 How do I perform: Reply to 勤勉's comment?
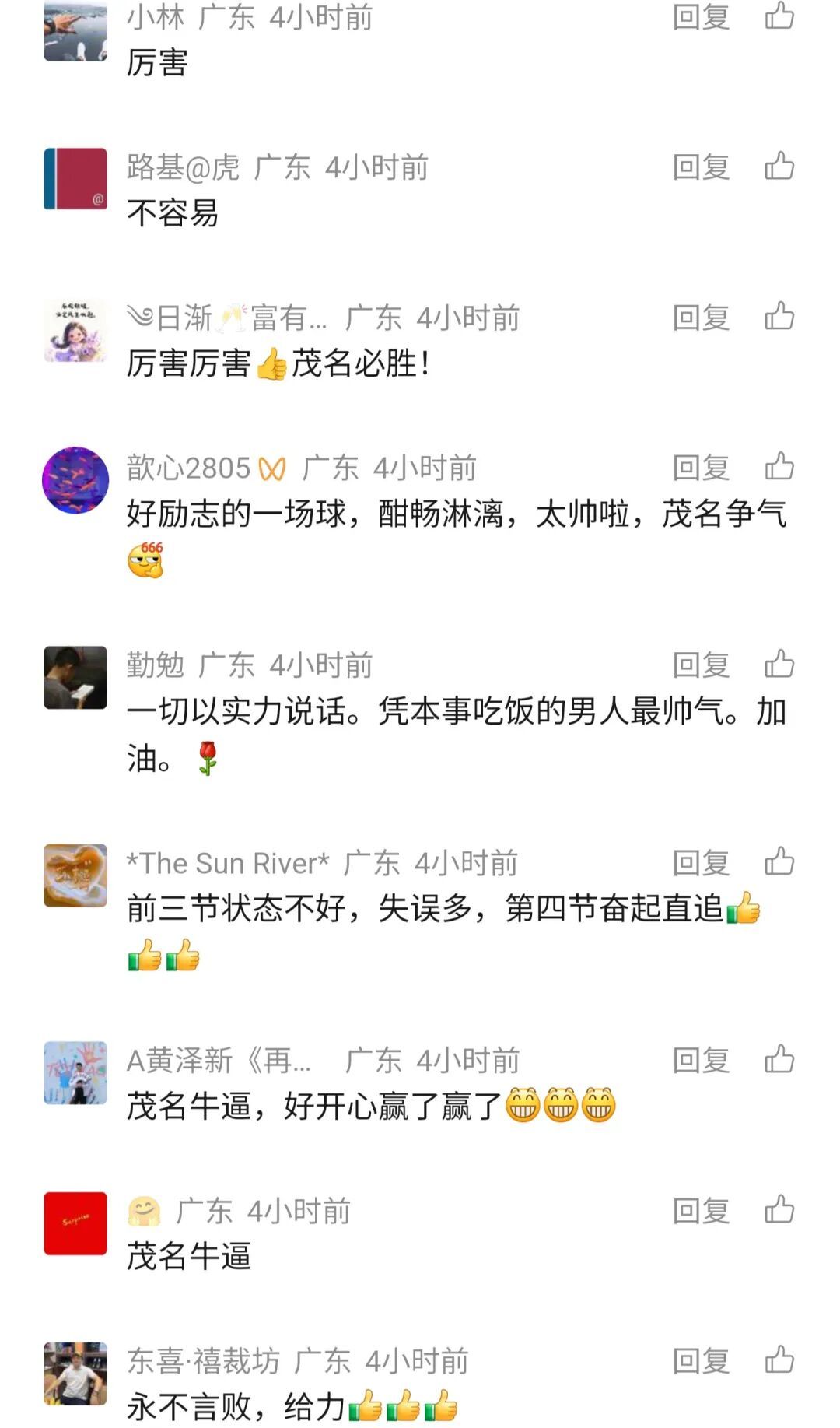tap(701, 665)
